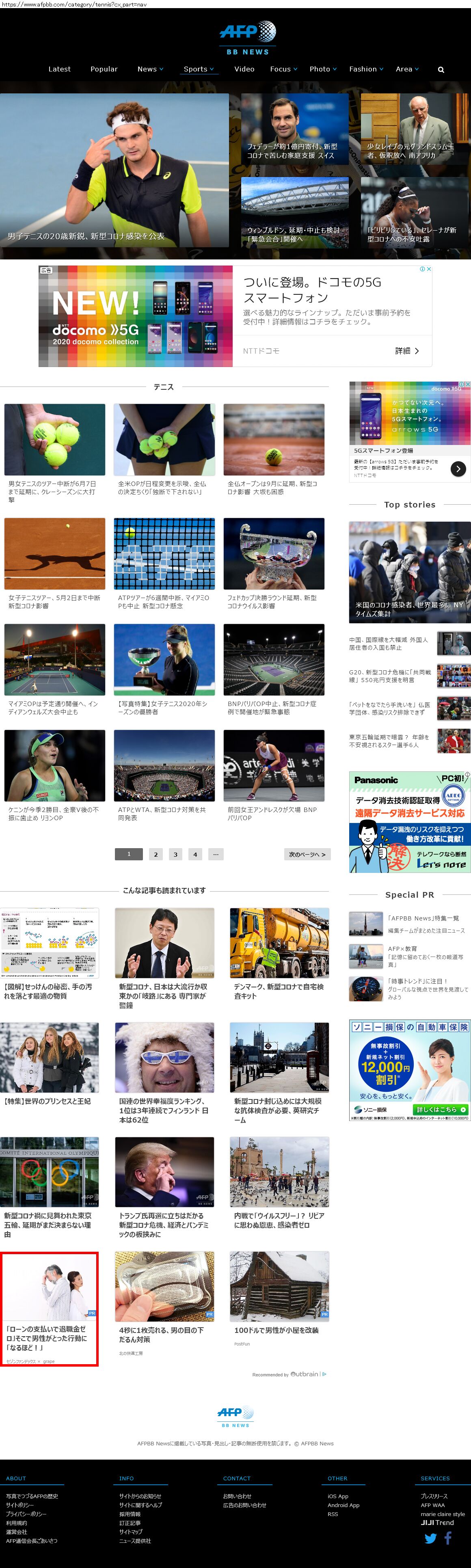Go to page 2 of tennis articles
This screenshot has height=1568, width=471.
[156, 854]
